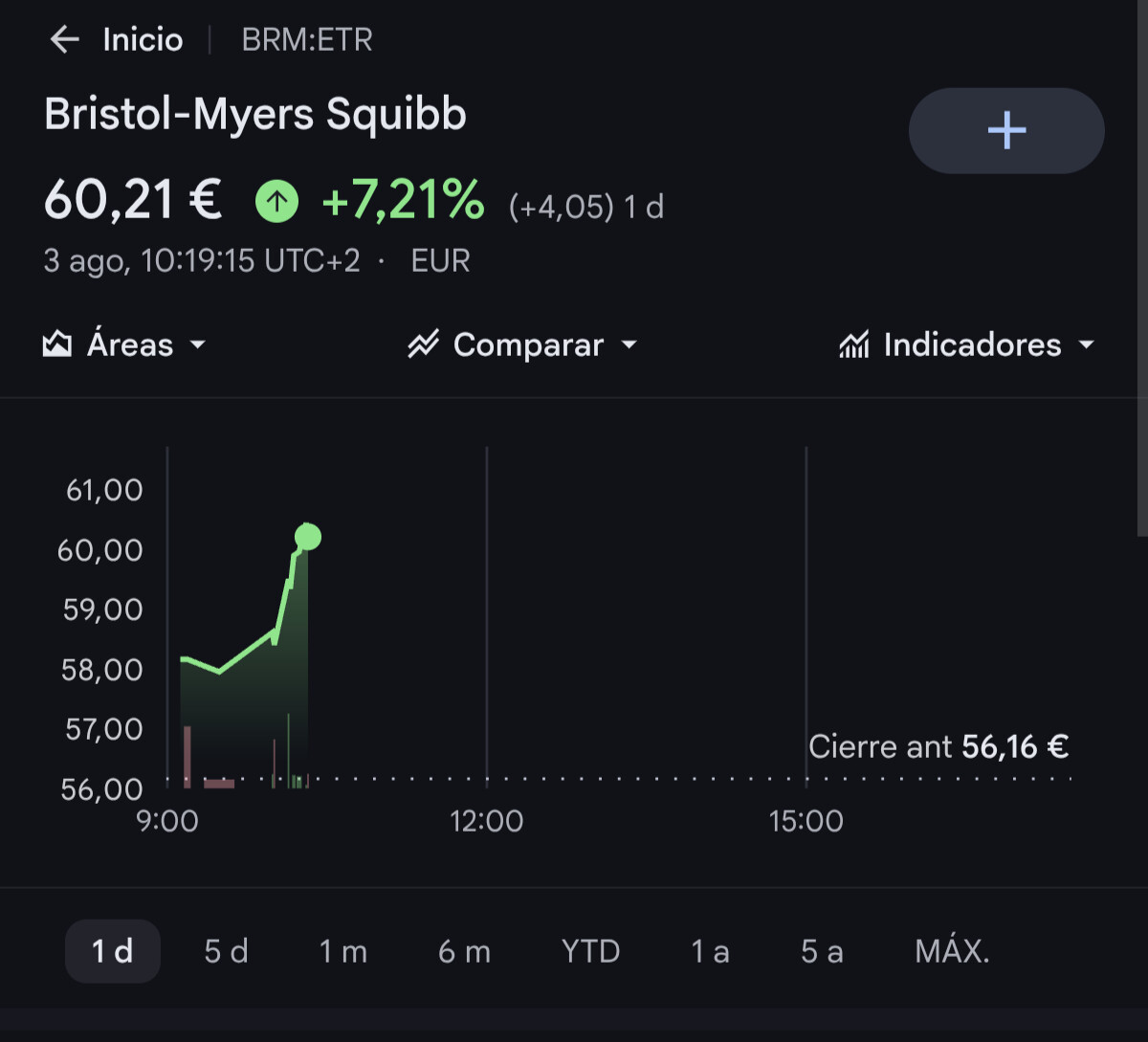This screenshot has width=1148, height=1042.
Task: Switch to the 5 a range
Action: pyautogui.click(x=822, y=951)
